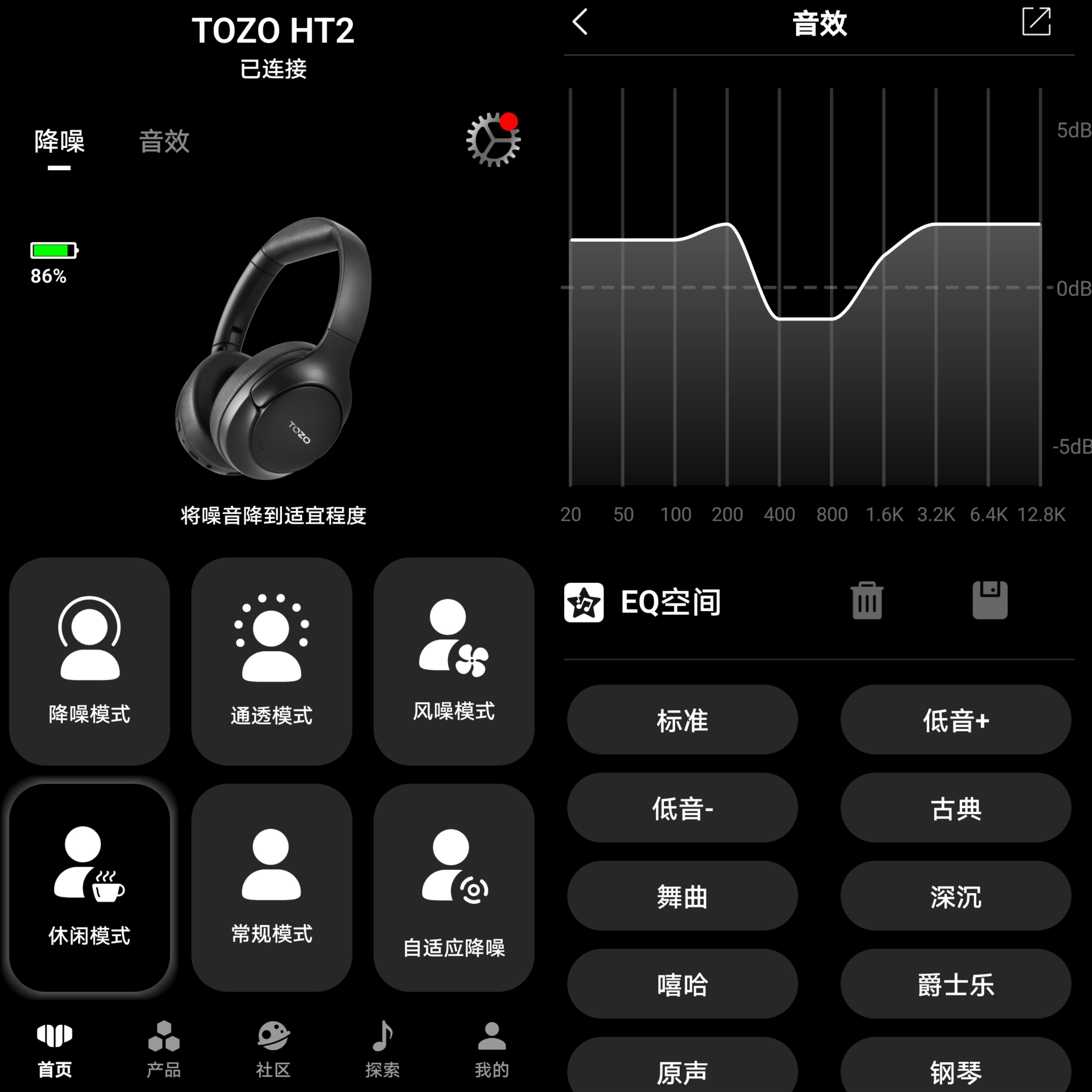This screenshot has width=1092, height=1092.
Task: Choose 风噪模式 wind noise mode
Action: (453, 661)
